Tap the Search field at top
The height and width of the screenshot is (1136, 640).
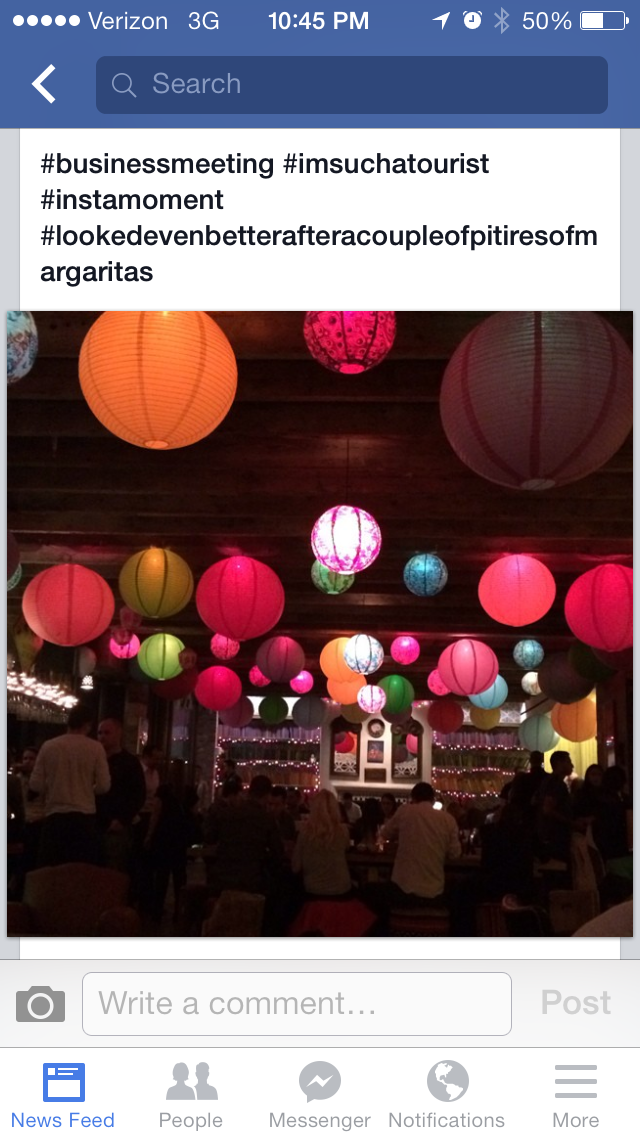[351, 85]
